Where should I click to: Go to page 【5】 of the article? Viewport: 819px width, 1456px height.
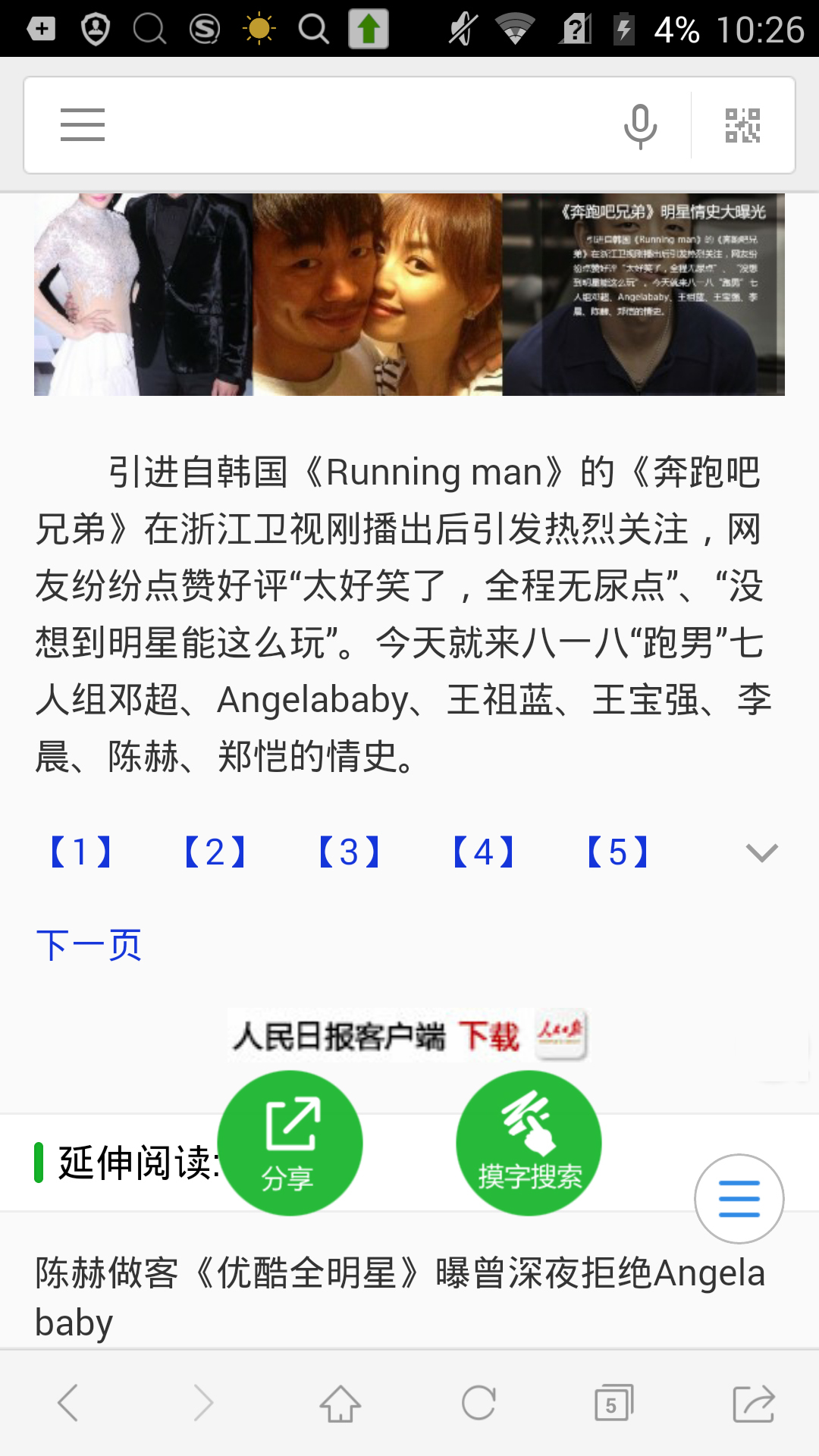pyautogui.click(x=617, y=852)
